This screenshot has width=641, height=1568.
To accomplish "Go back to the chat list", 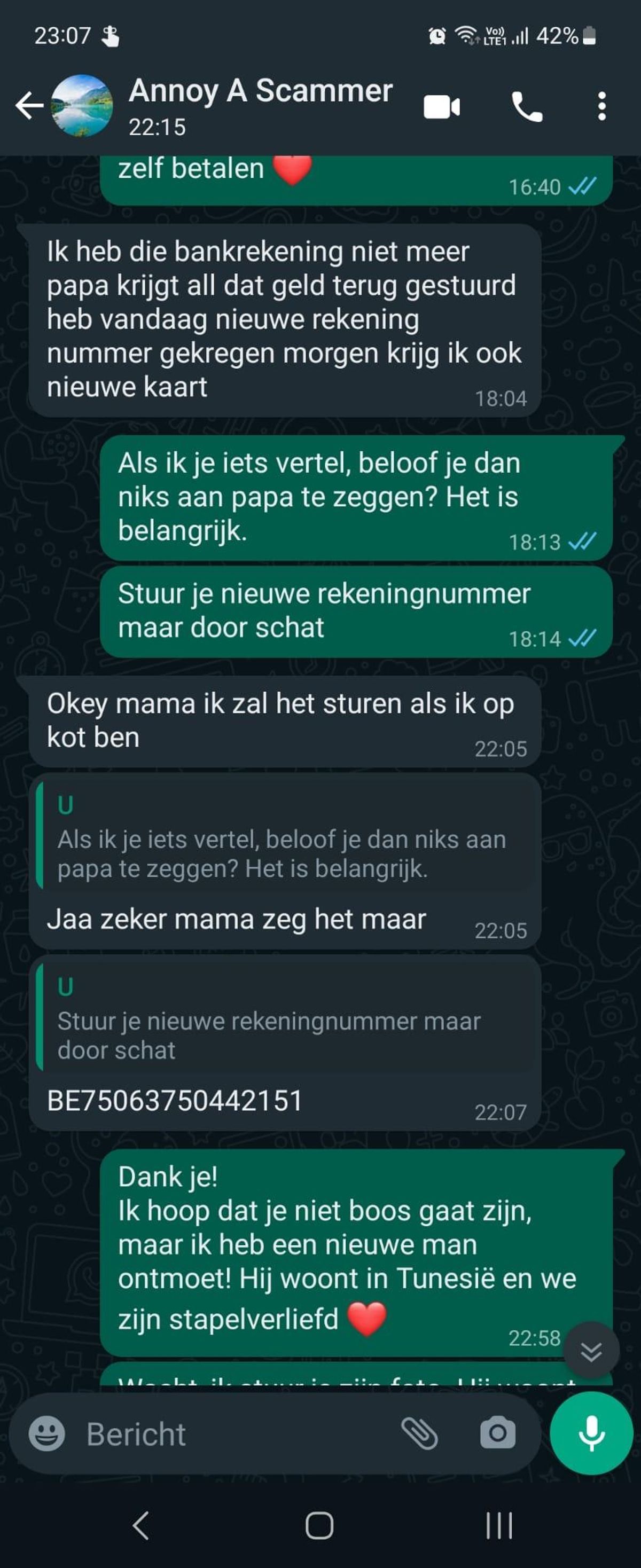I will 29,106.
